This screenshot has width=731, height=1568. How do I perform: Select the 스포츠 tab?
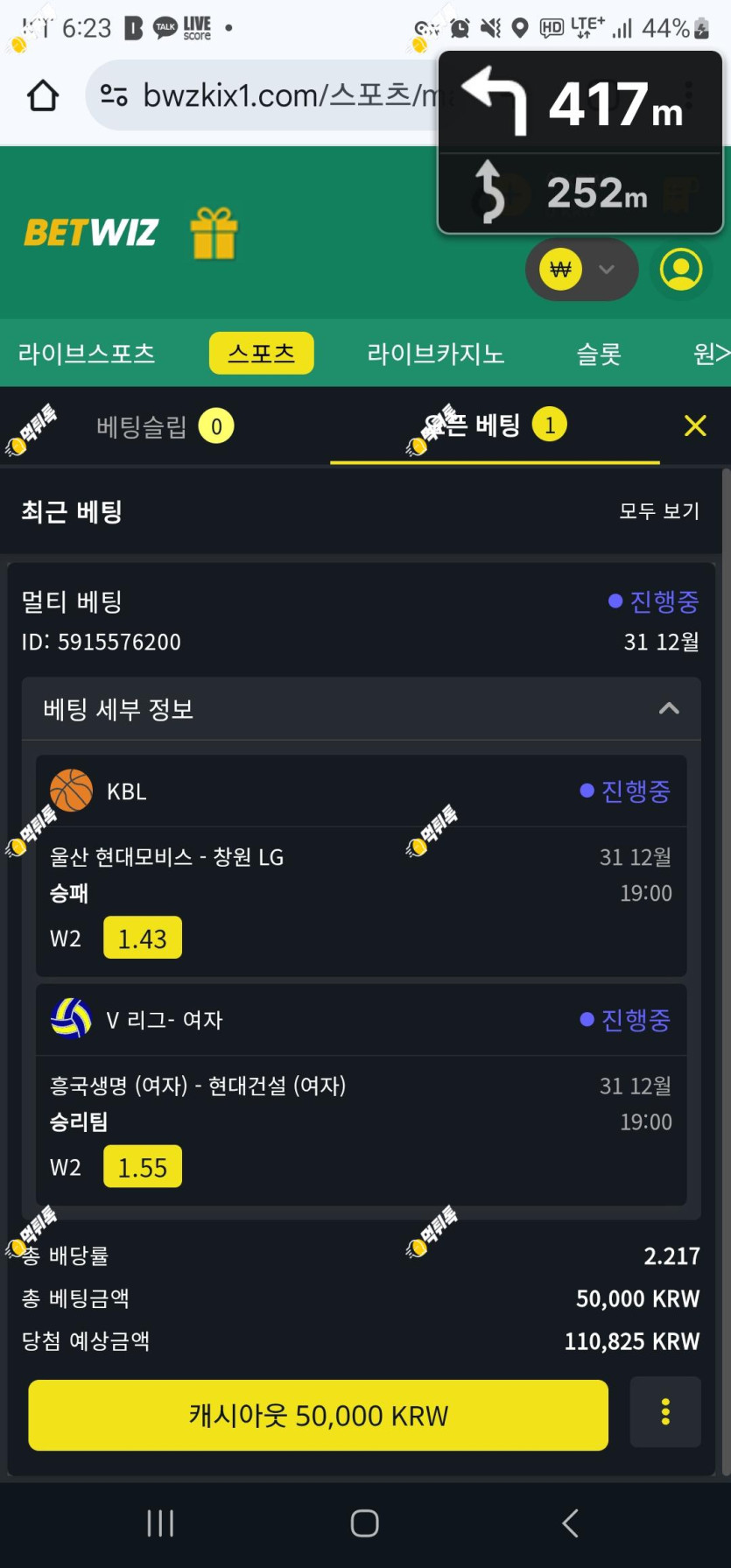tap(261, 354)
